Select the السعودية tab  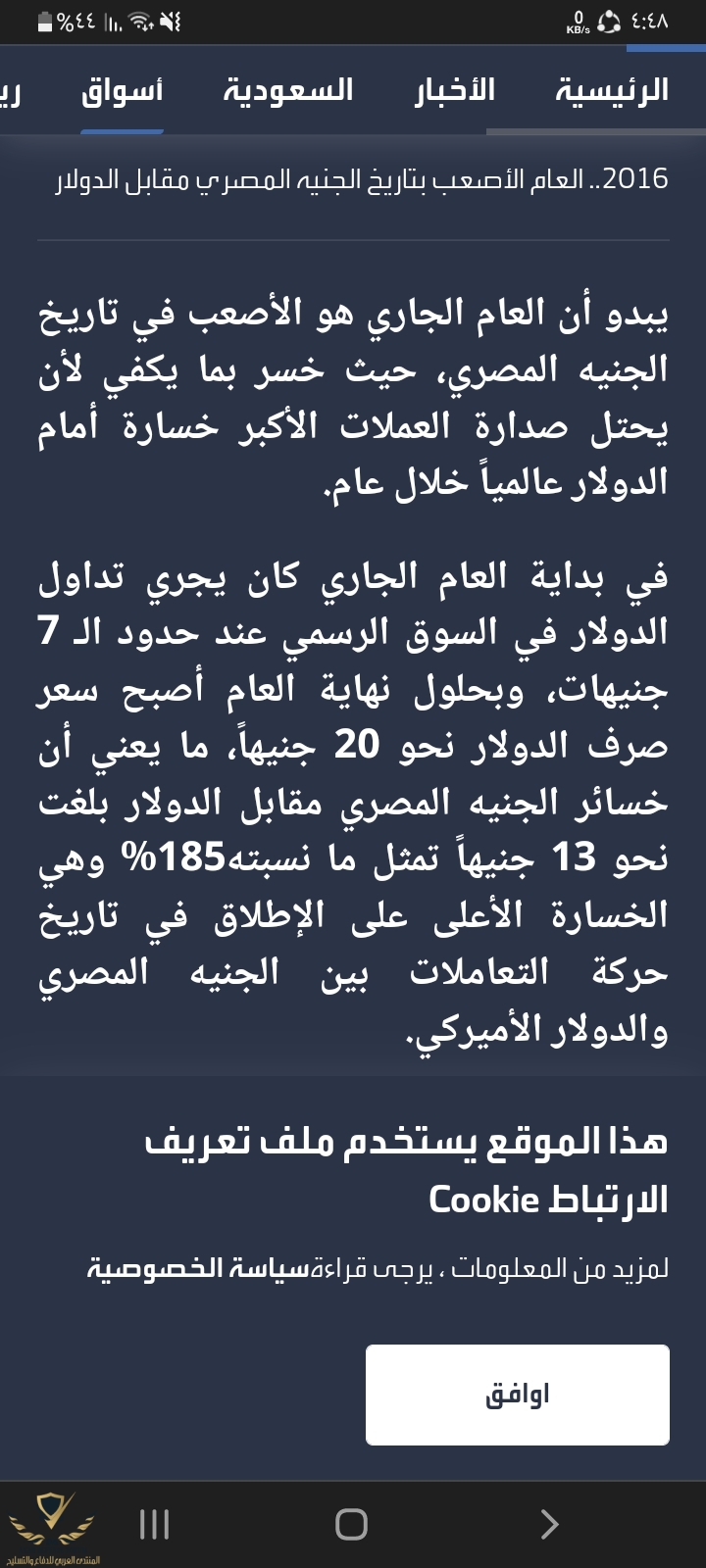click(288, 91)
